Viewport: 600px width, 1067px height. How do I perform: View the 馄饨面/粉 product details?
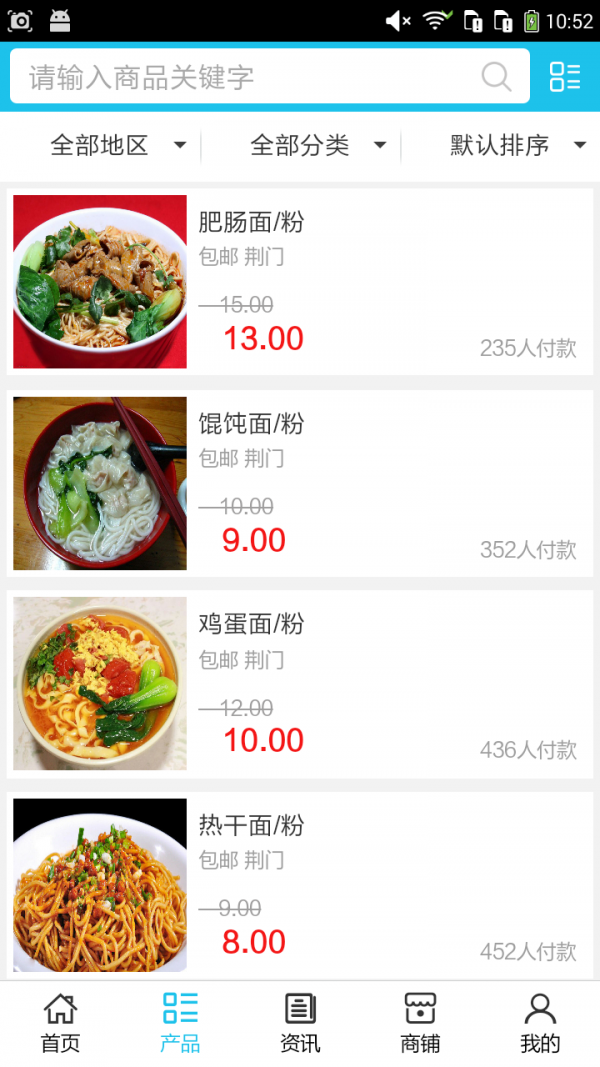tap(300, 483)
